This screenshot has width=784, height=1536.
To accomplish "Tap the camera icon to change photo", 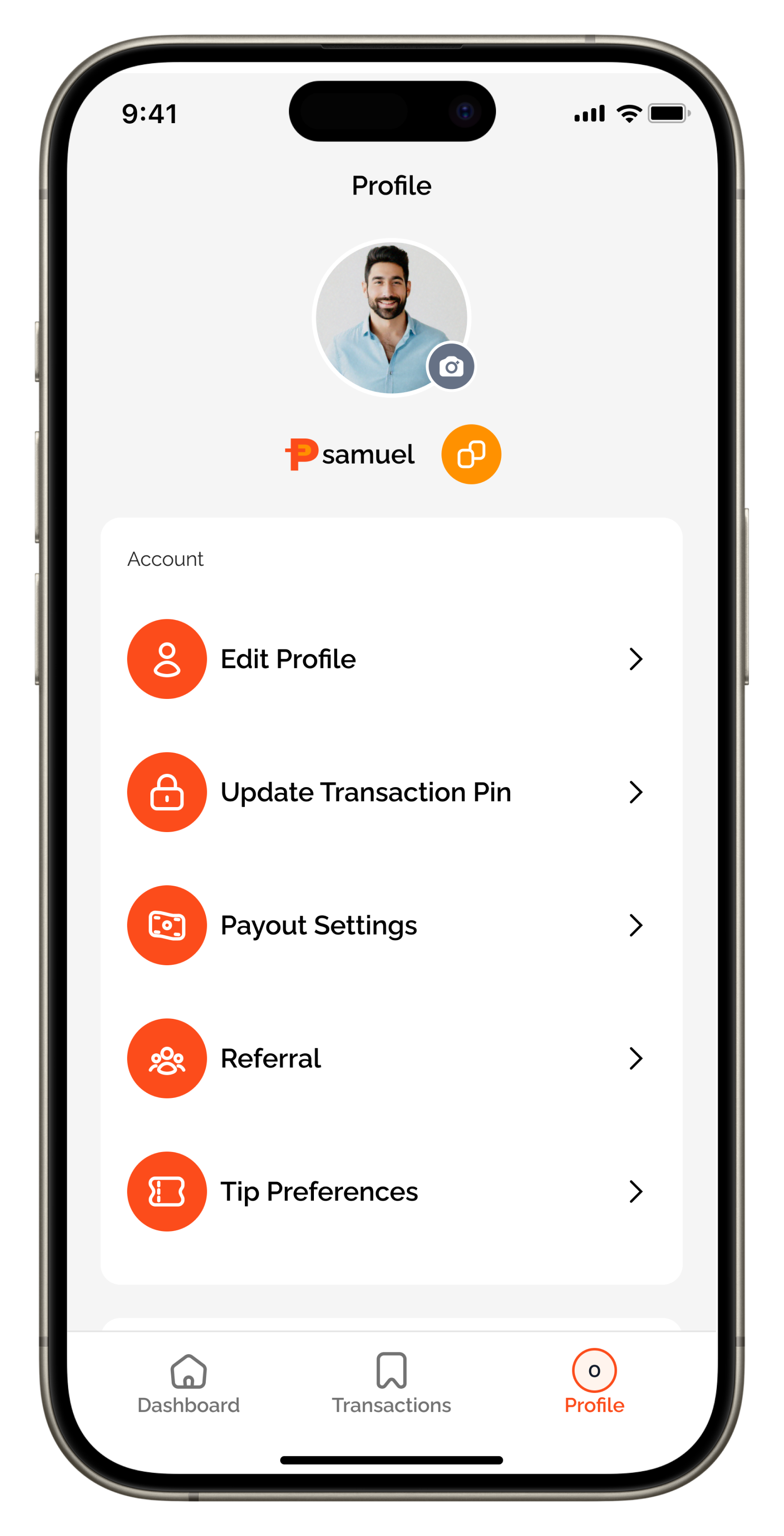I will pyautogui.click(x=452, y=366).
